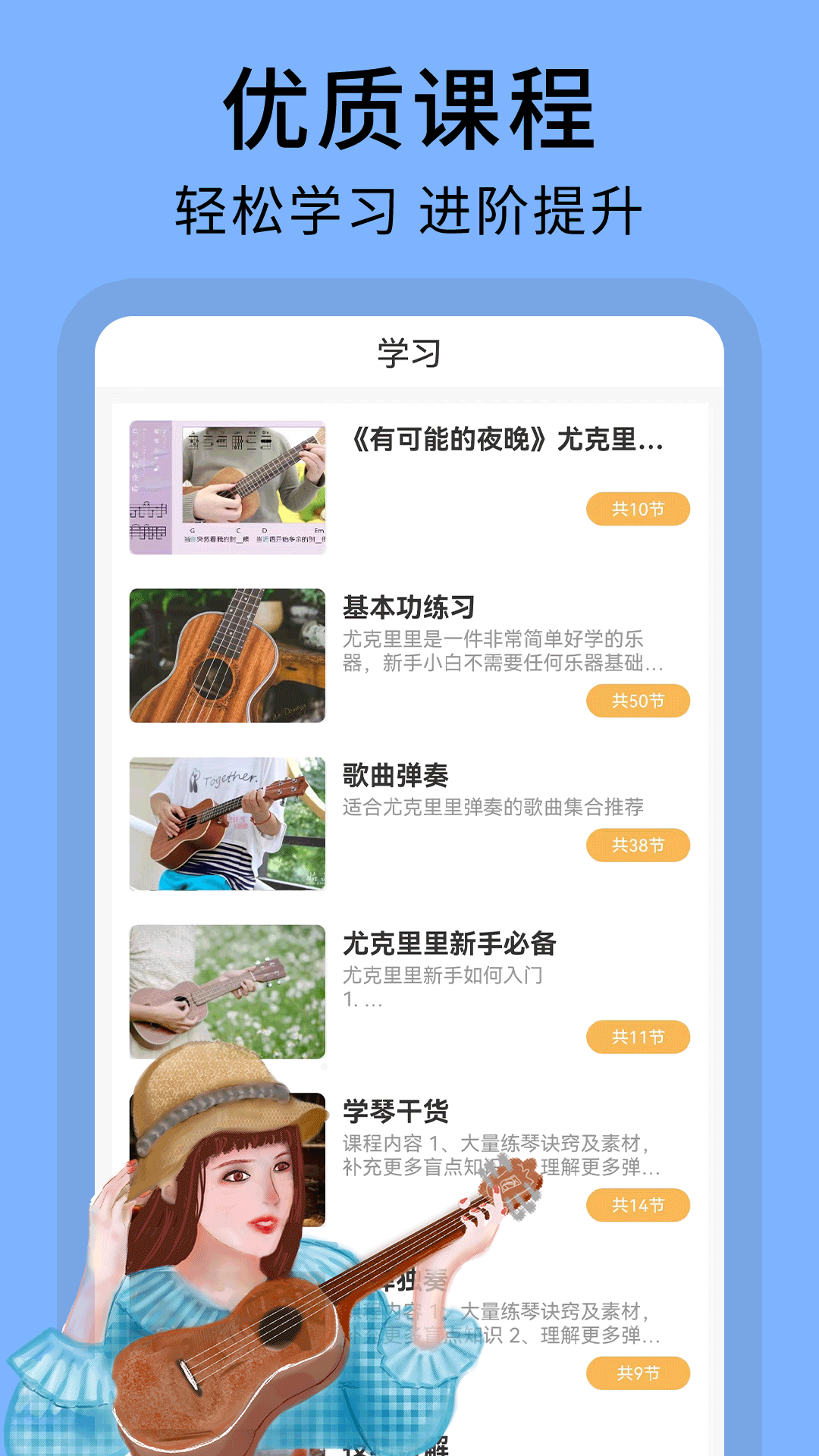Image resolution: width=819 pixels, height=1456 pixels.
Task: Open the 学习 tab at the top
Action: [x=409, y=353]
